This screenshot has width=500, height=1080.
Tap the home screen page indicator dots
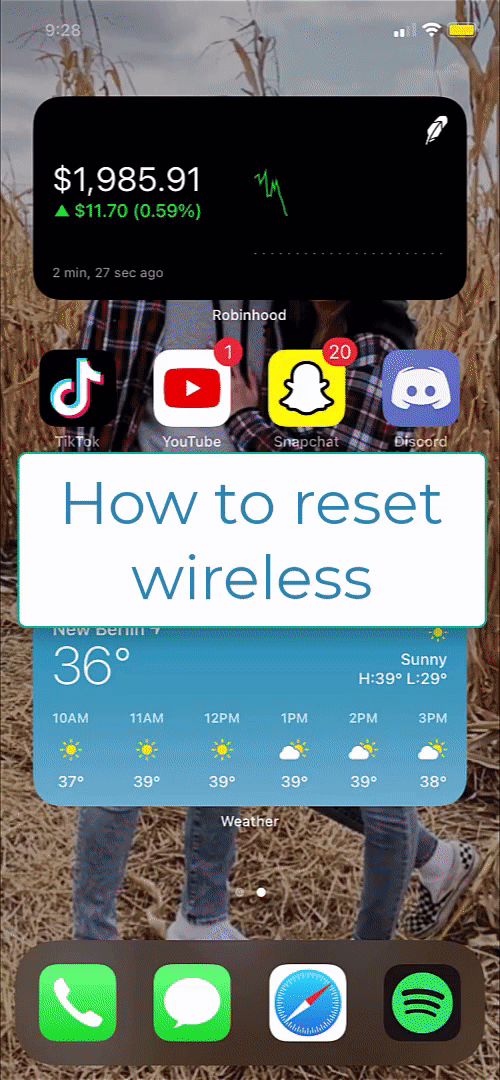[251, 892]
